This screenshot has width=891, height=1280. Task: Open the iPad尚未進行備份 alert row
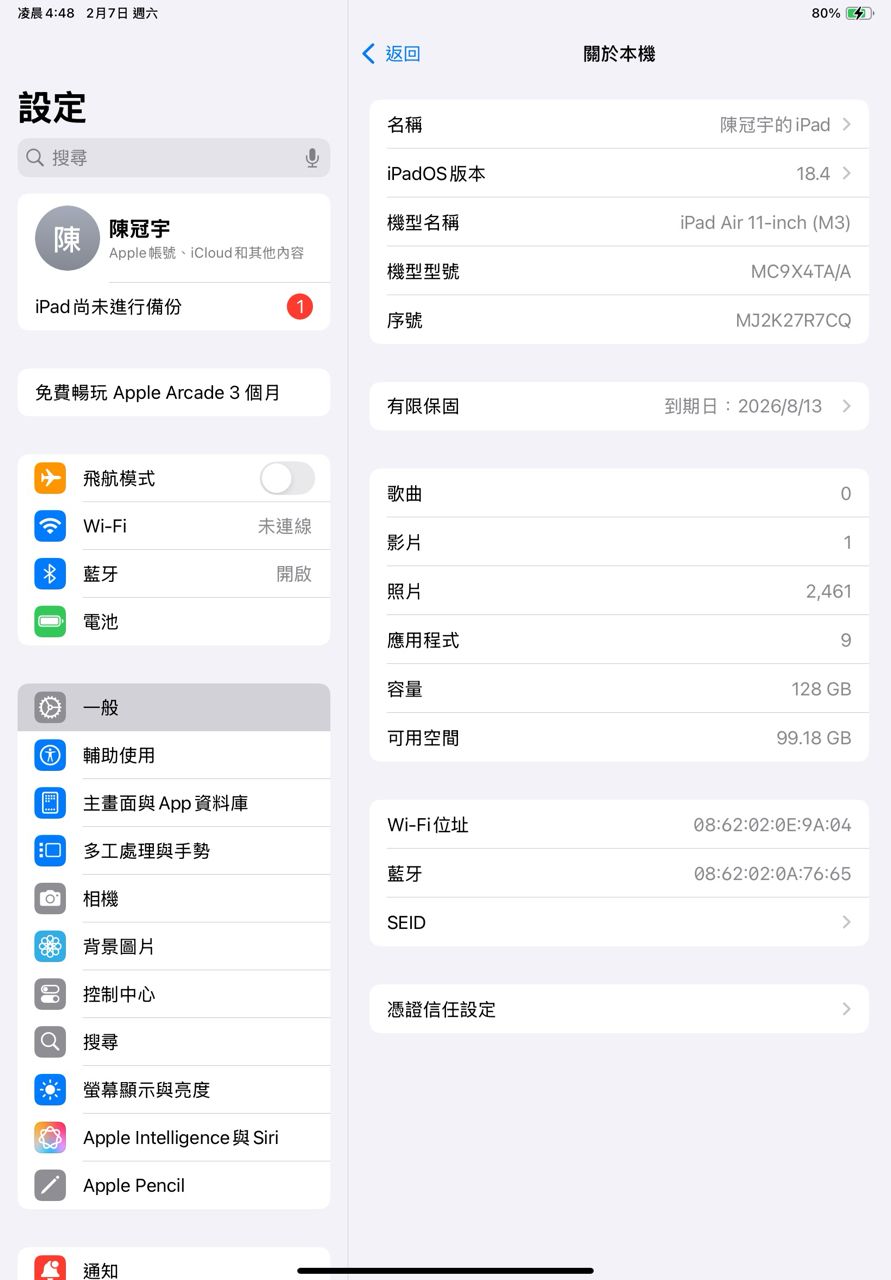(x=173, y=307)
